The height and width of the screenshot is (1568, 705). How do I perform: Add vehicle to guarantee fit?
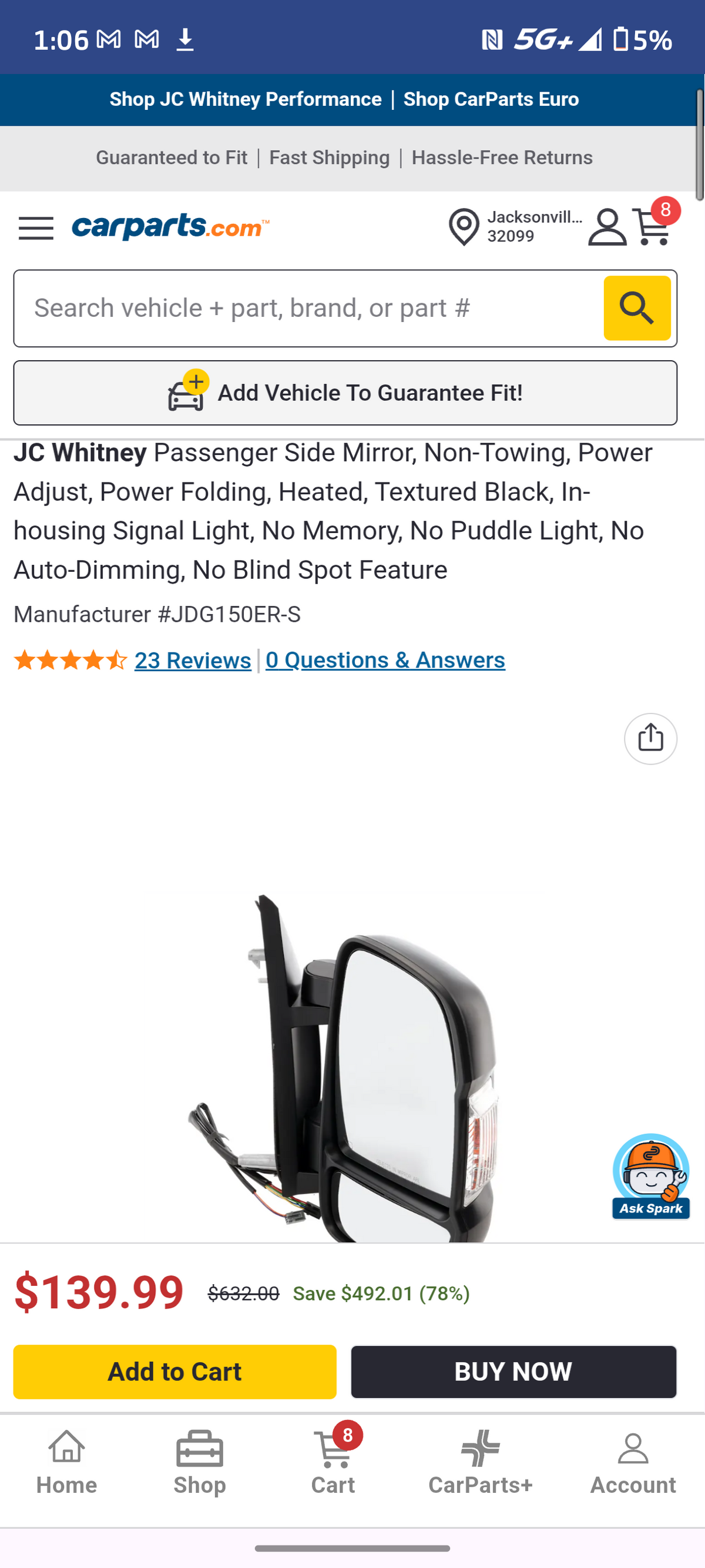(345, 393)
